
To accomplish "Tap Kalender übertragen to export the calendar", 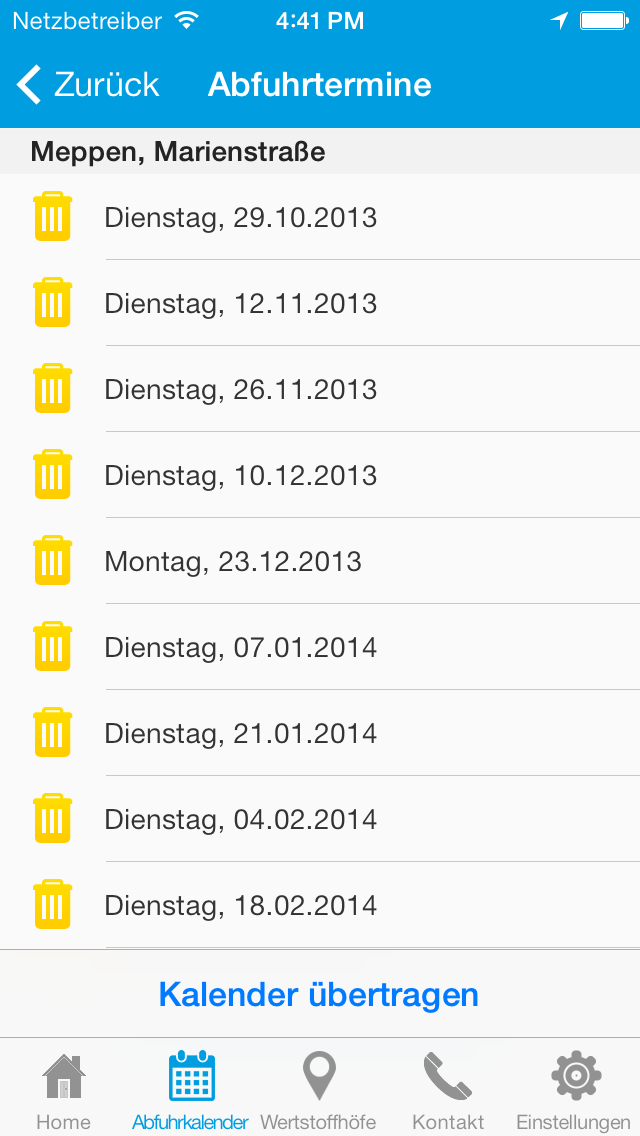I will tap(319, 994).
